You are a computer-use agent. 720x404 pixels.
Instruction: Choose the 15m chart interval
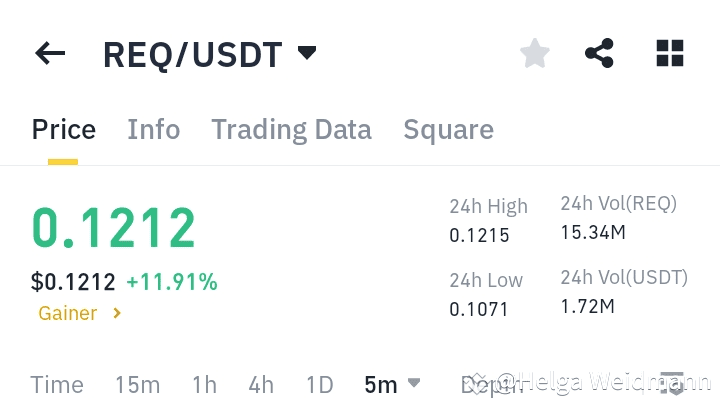[x=137, y=385]
